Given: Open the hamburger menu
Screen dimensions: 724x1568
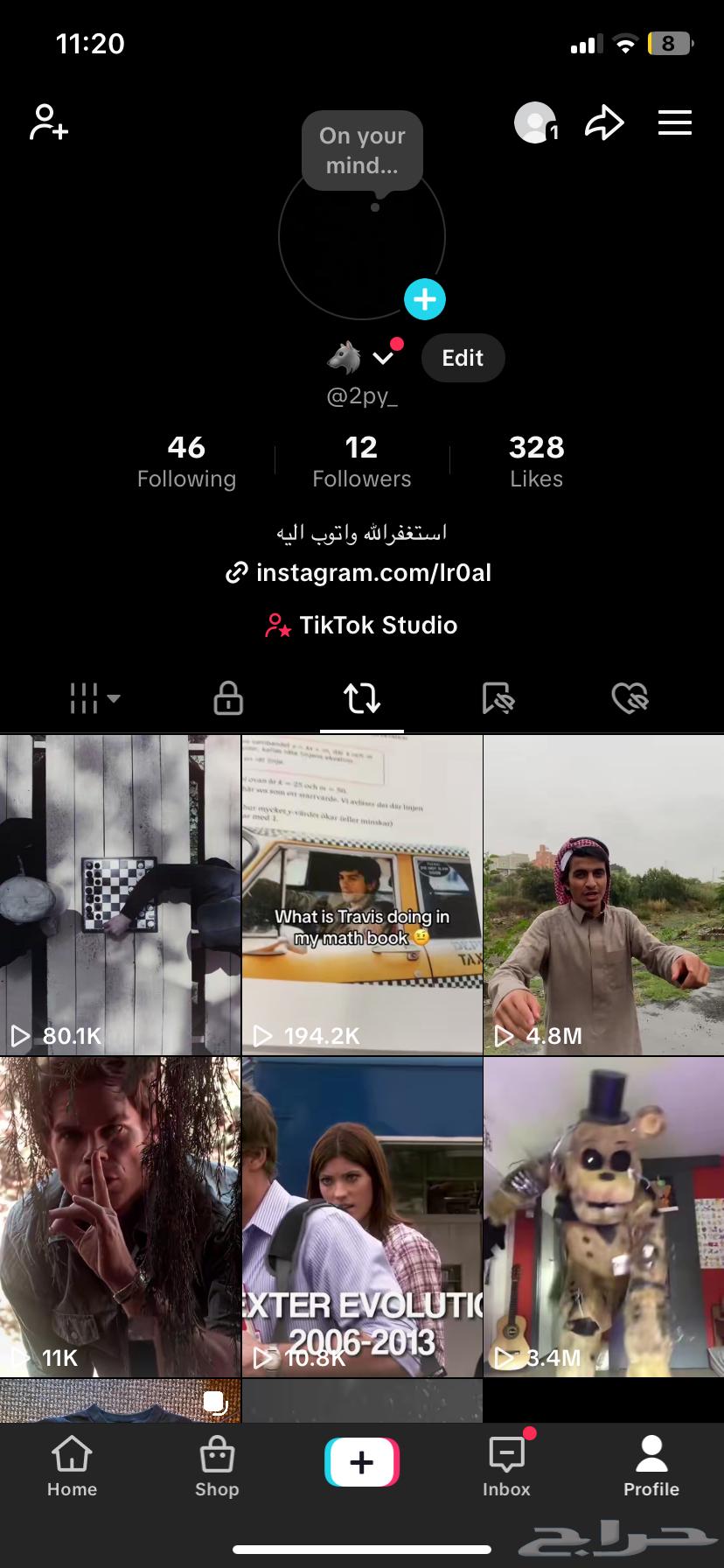Looking at the screenshot, I should point(674,122).
